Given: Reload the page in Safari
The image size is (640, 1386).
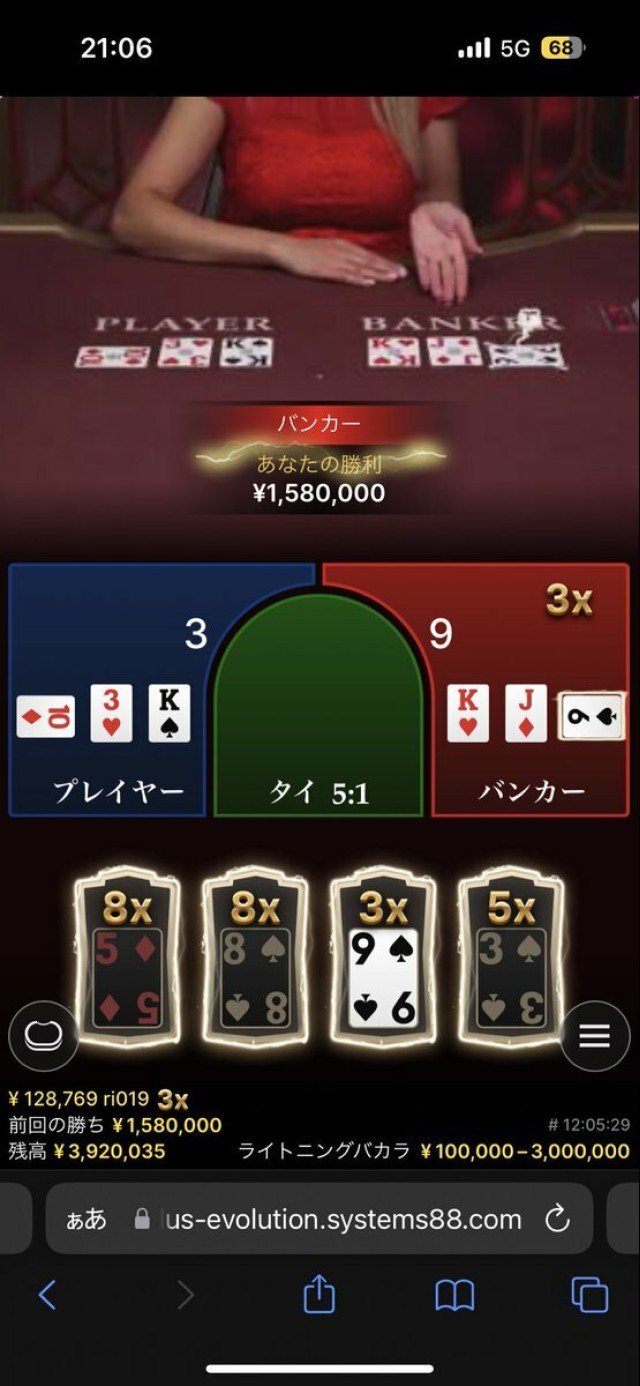Looking at the screenshot, I should coord(557,1219).
